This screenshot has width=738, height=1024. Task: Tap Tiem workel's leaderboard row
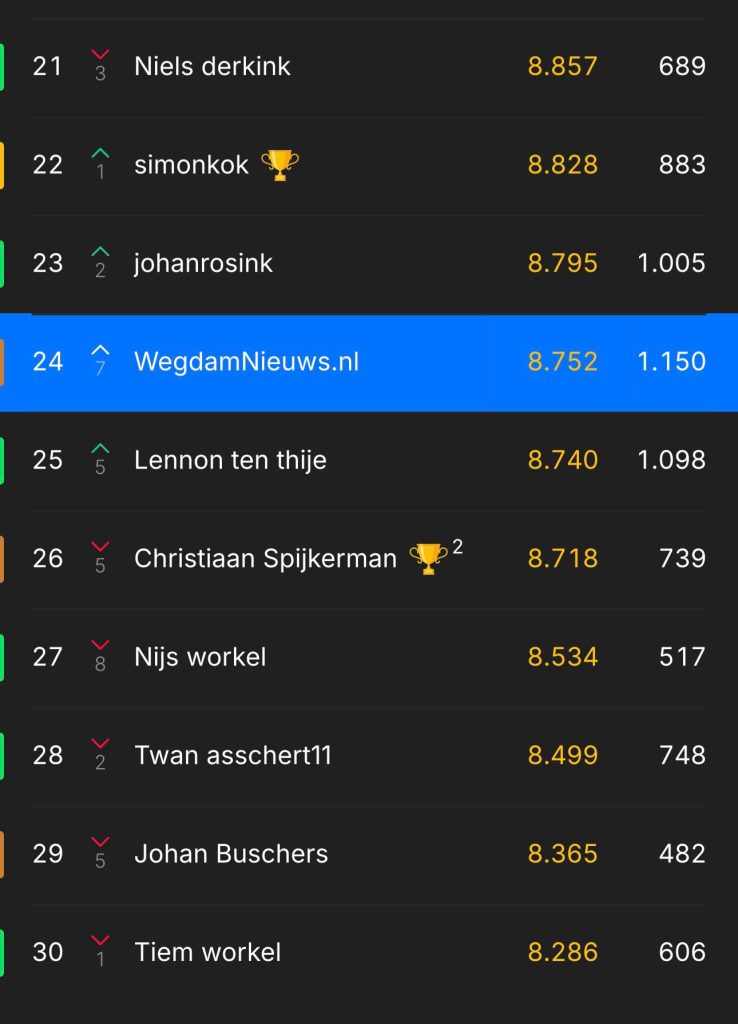(207, 952)
